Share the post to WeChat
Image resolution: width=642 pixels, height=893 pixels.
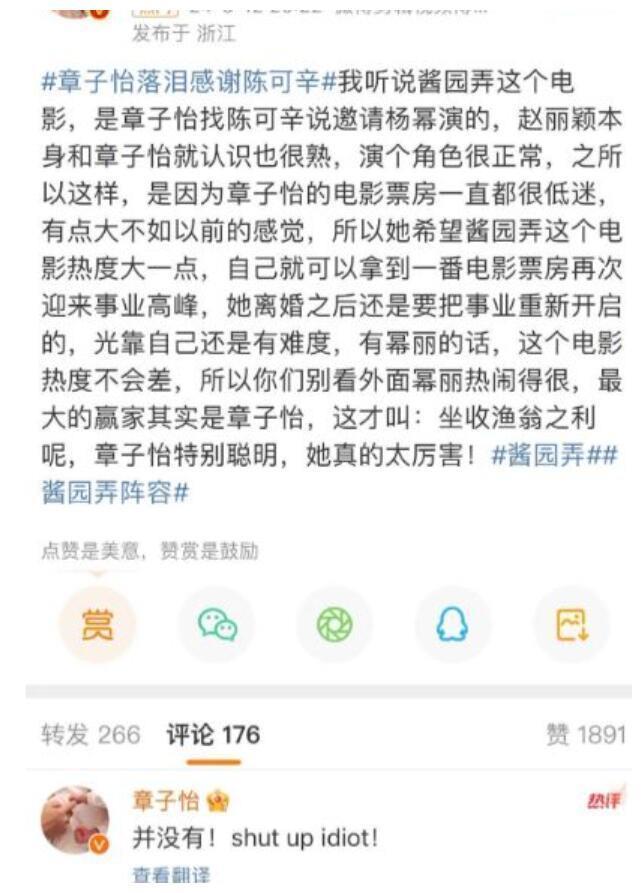216,625
